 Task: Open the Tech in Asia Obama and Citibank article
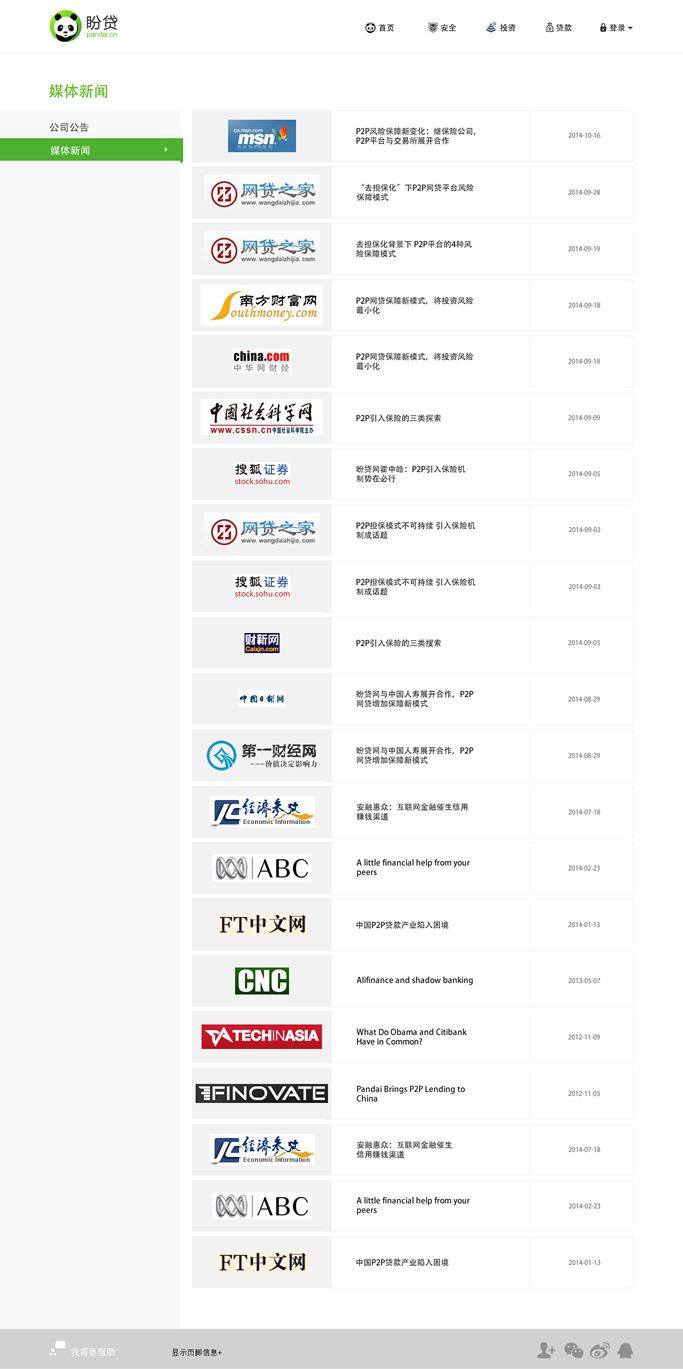click(411, 1037)
